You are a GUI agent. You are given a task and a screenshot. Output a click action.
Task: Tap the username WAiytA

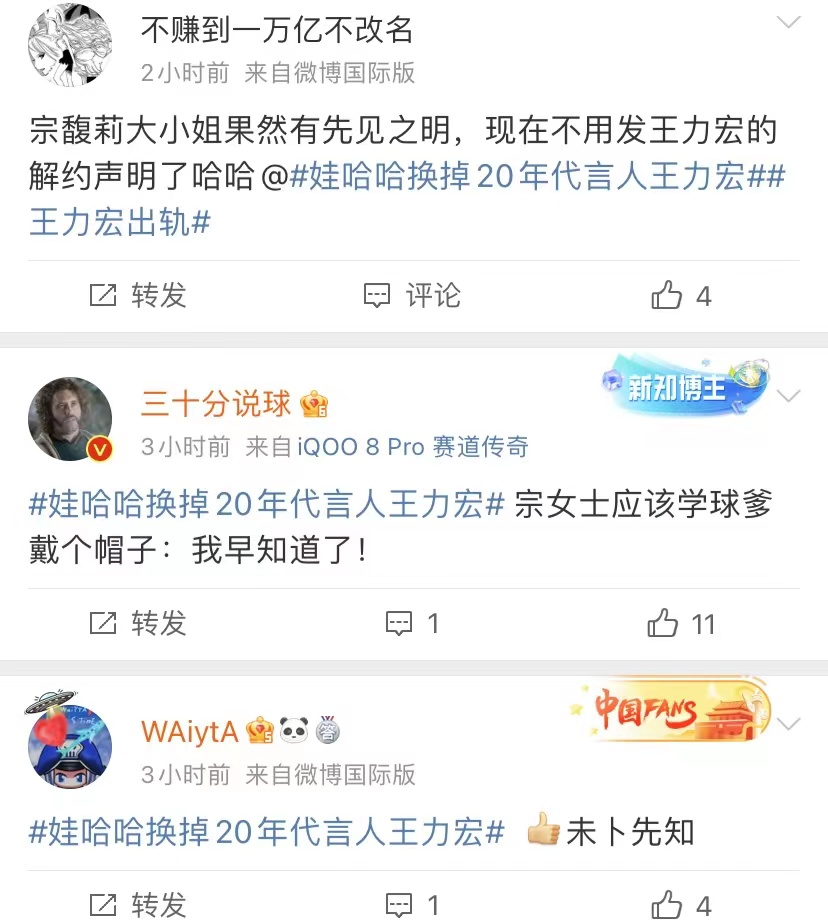[x=190, y=732]
